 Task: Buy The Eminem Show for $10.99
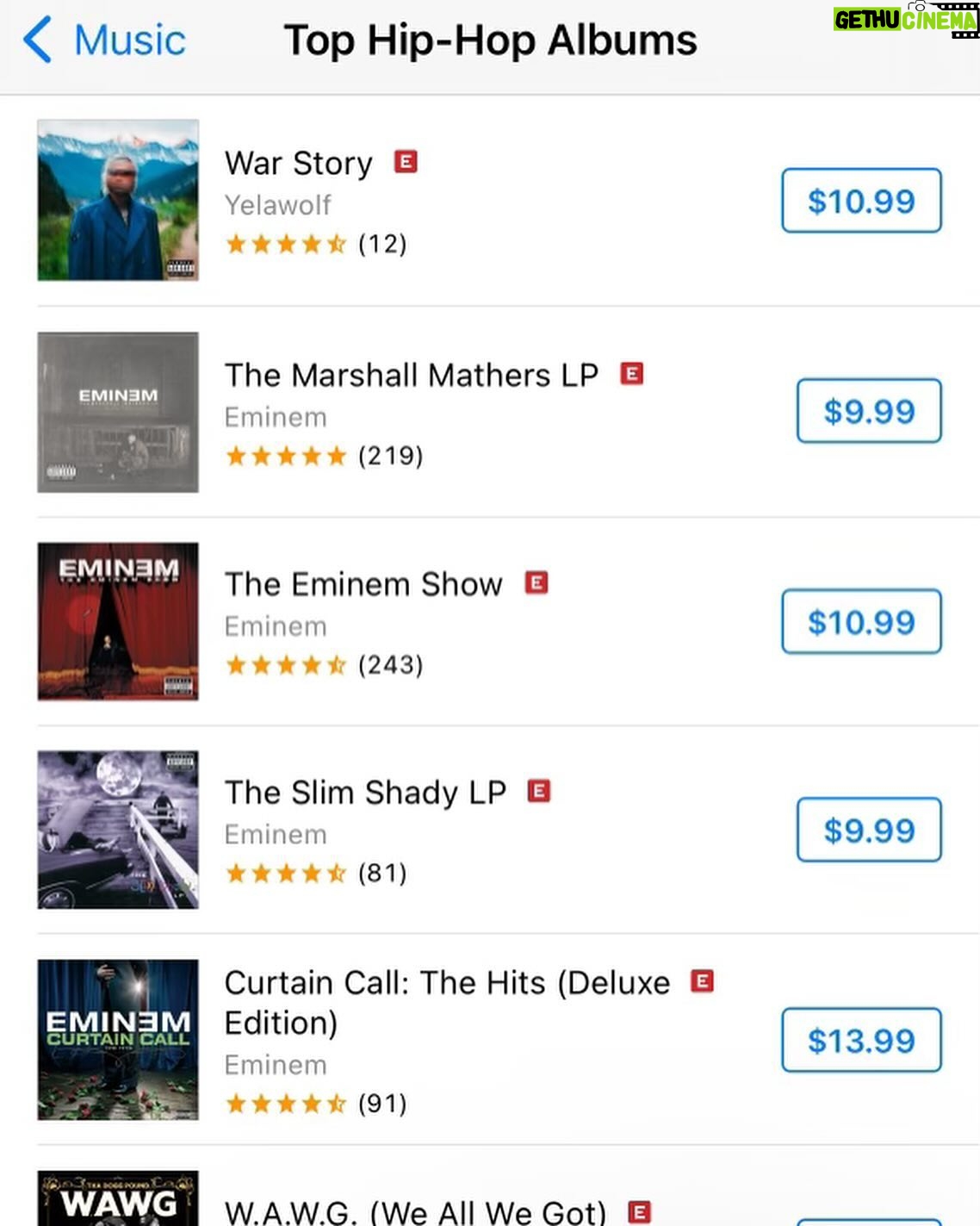coord(860,621)
